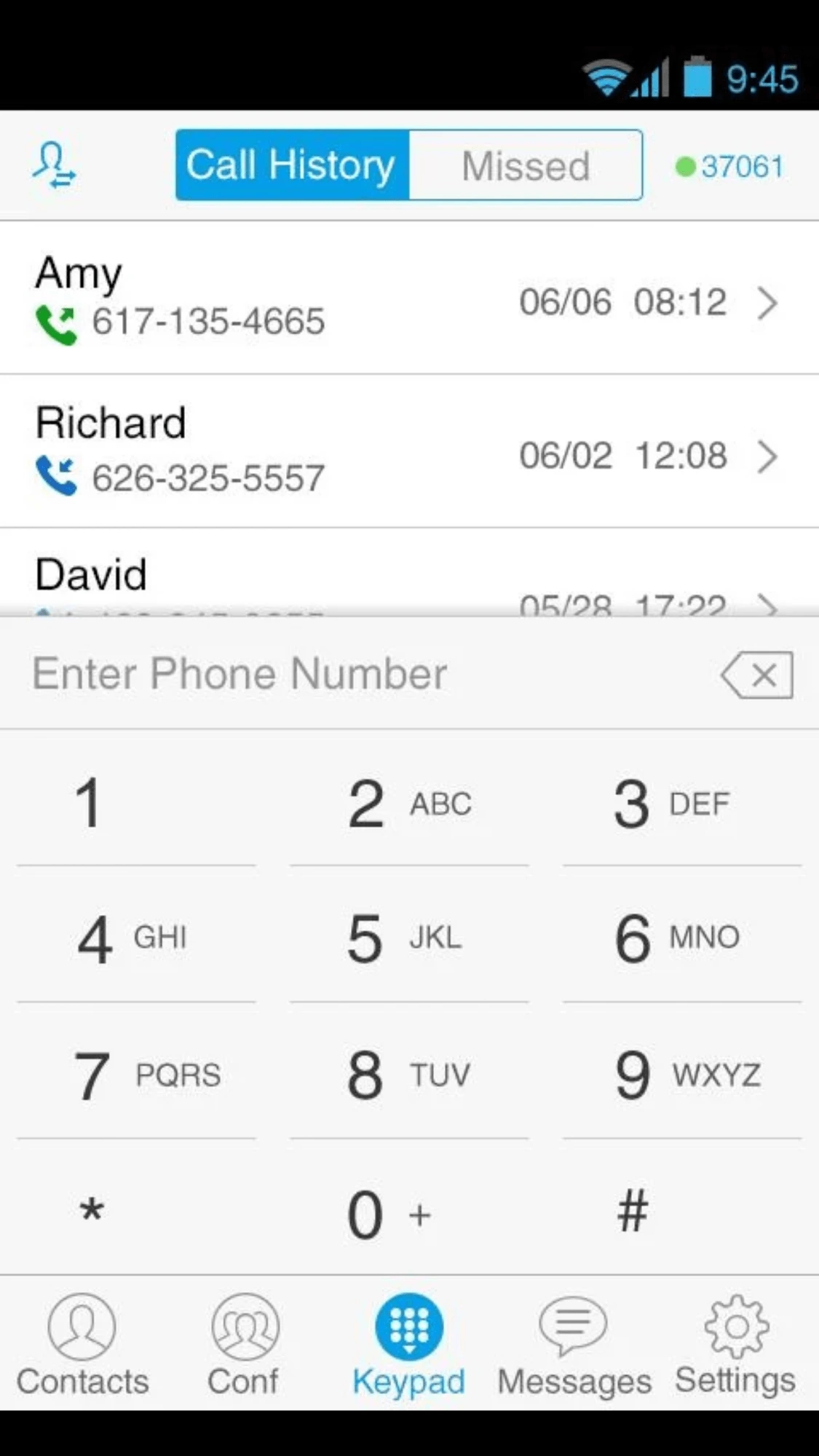Select the Call History tab
This screenshot has height=1456, width=819.
pos(292,165)
